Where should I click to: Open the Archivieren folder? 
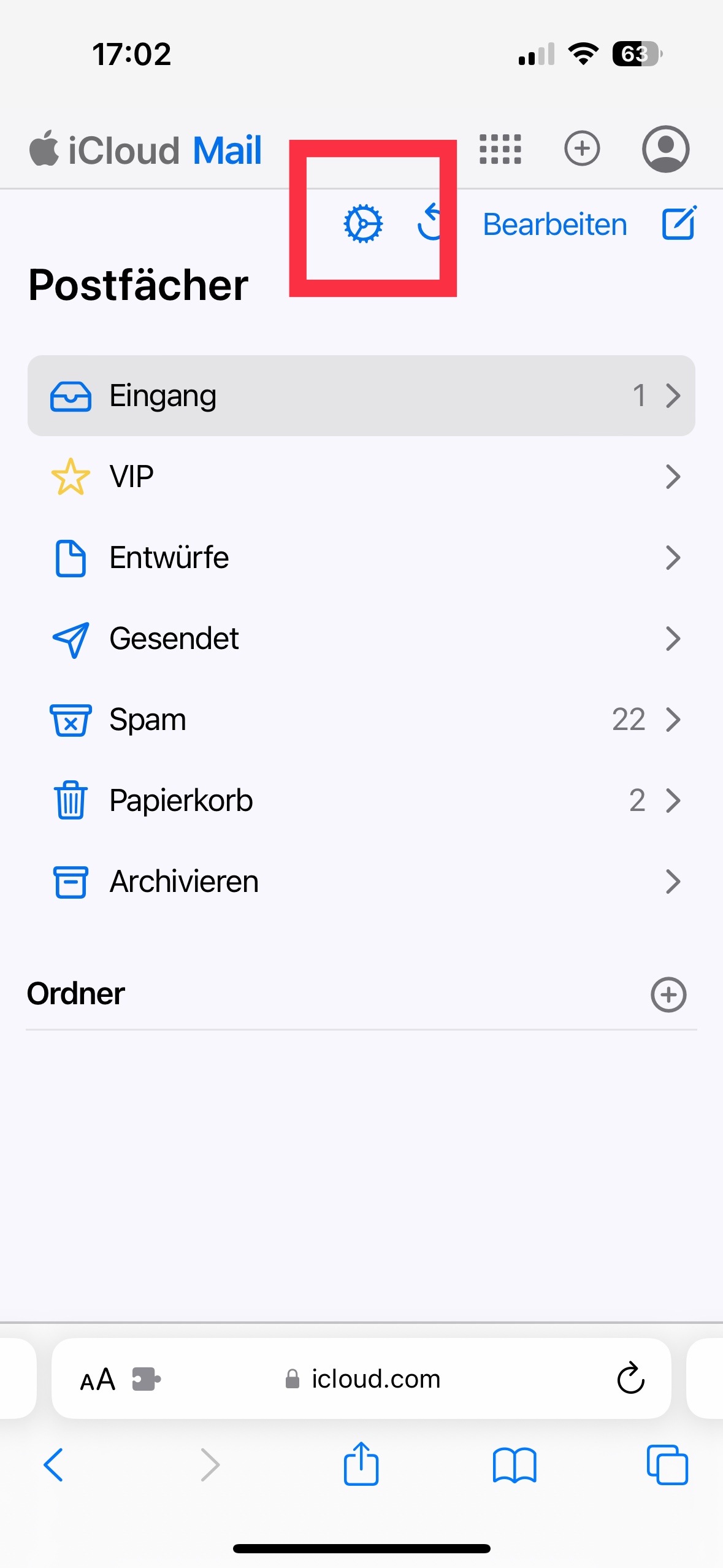(361, 882)
